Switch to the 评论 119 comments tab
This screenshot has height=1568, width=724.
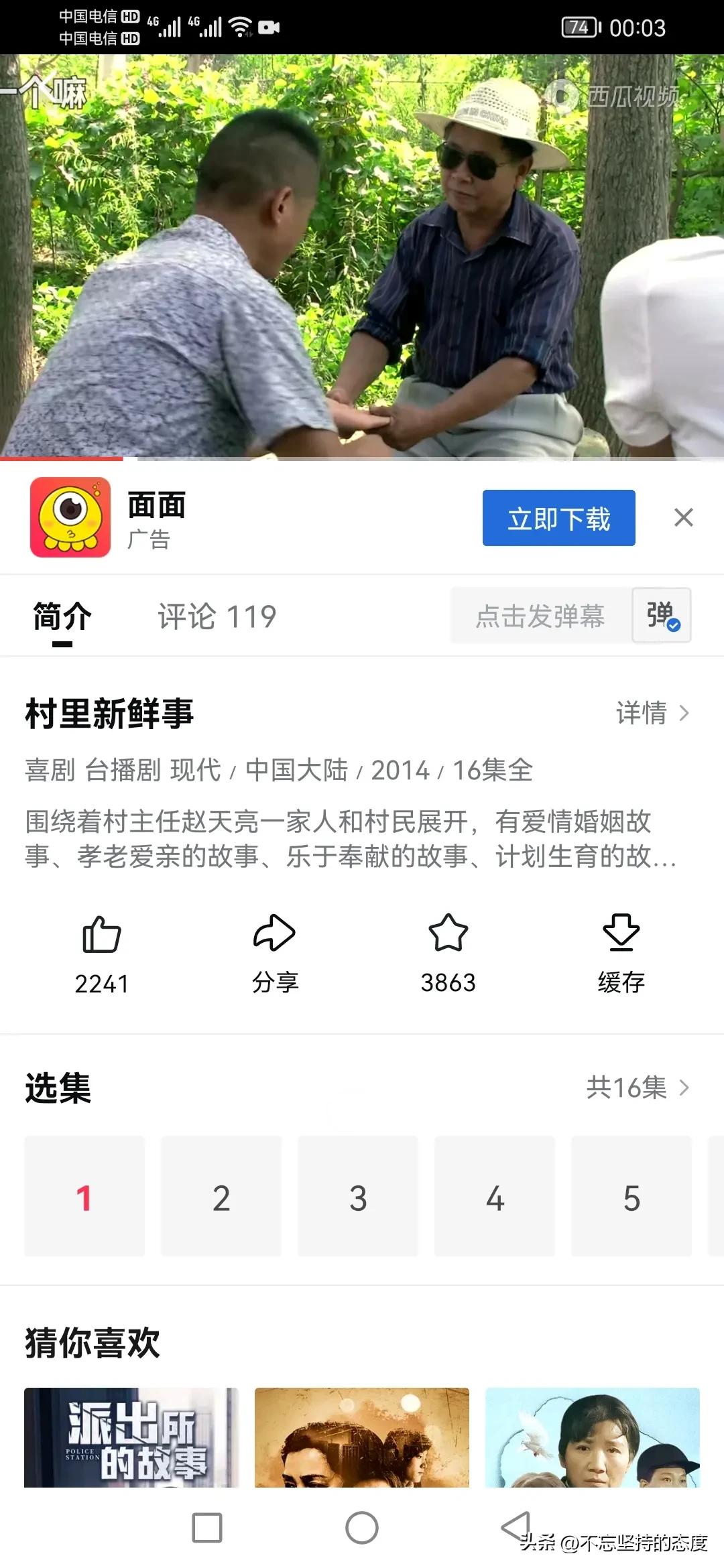[217, 616]
